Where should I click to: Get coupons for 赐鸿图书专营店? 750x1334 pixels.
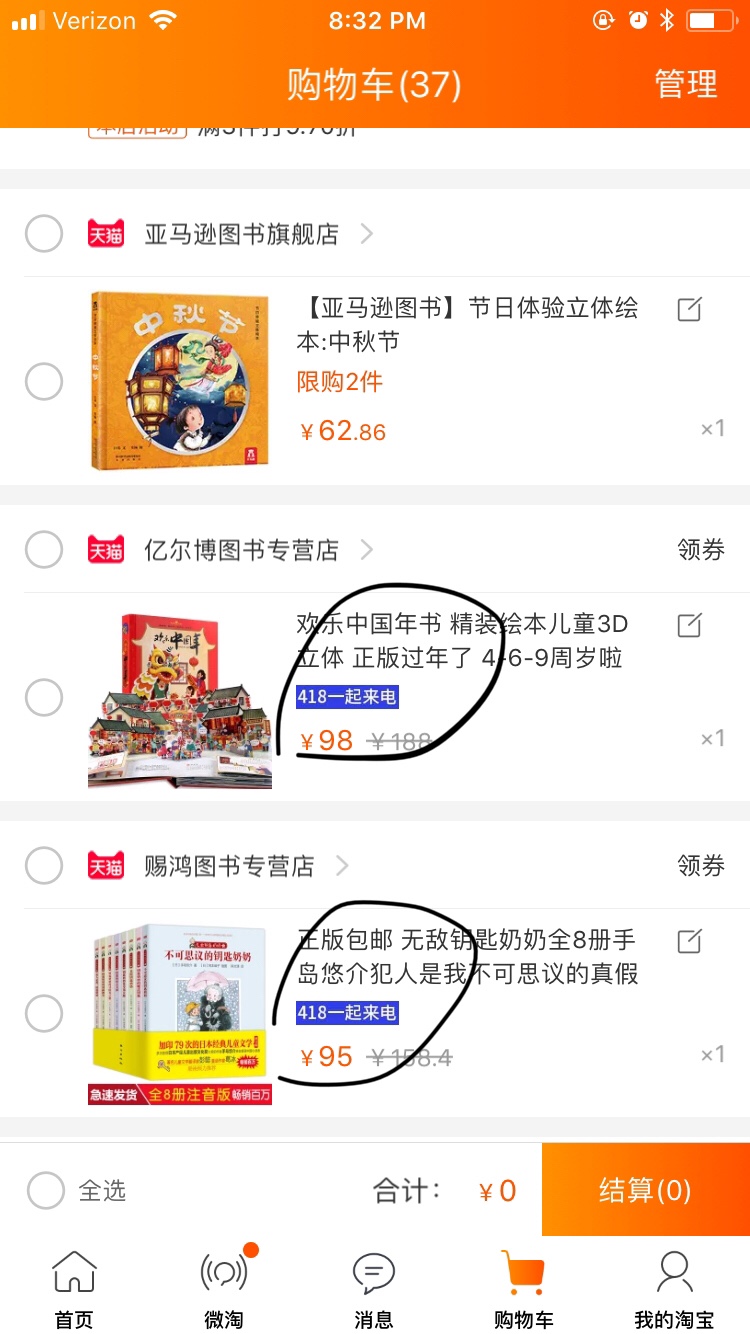click(700, 865)
